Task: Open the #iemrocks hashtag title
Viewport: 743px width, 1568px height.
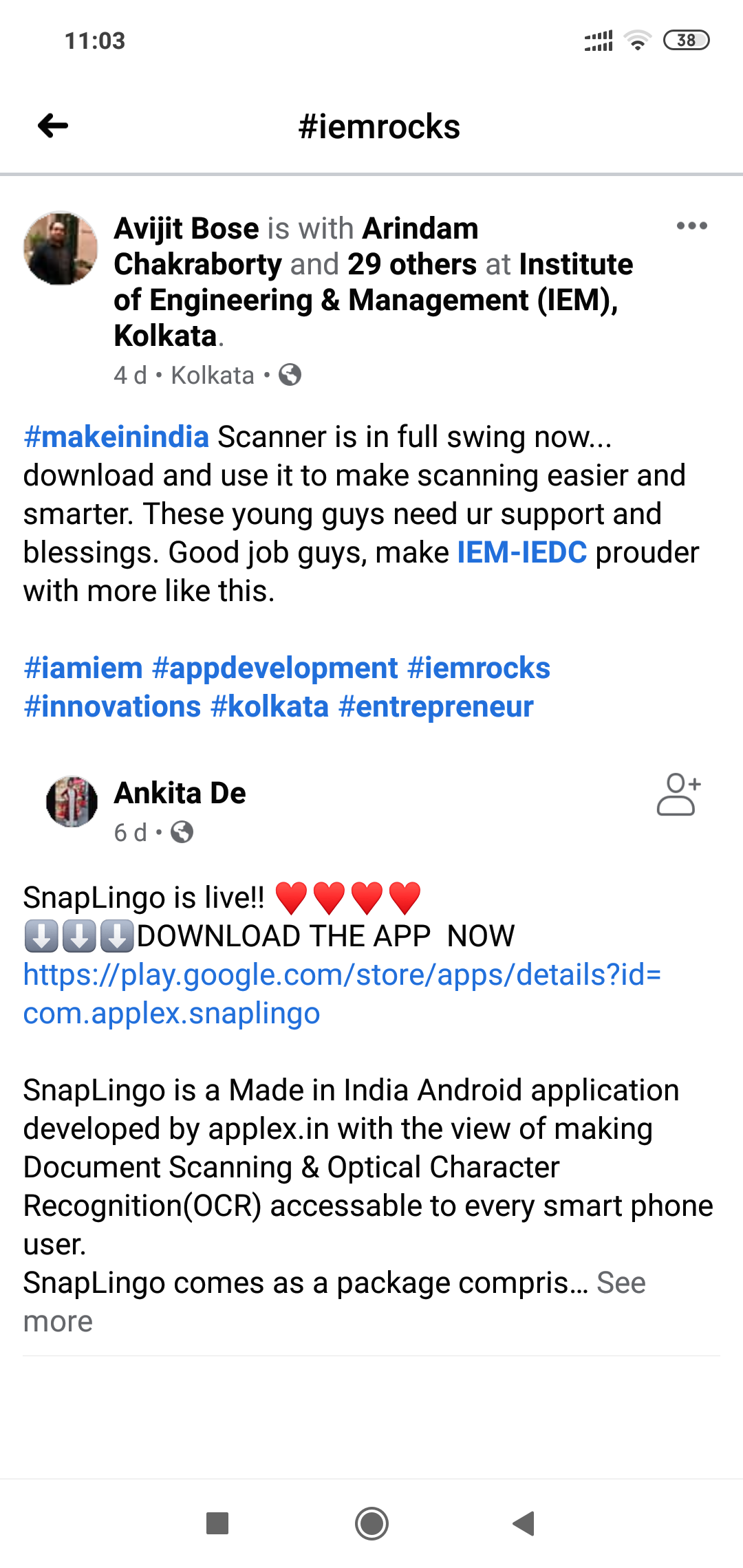Action: point(380,128)
